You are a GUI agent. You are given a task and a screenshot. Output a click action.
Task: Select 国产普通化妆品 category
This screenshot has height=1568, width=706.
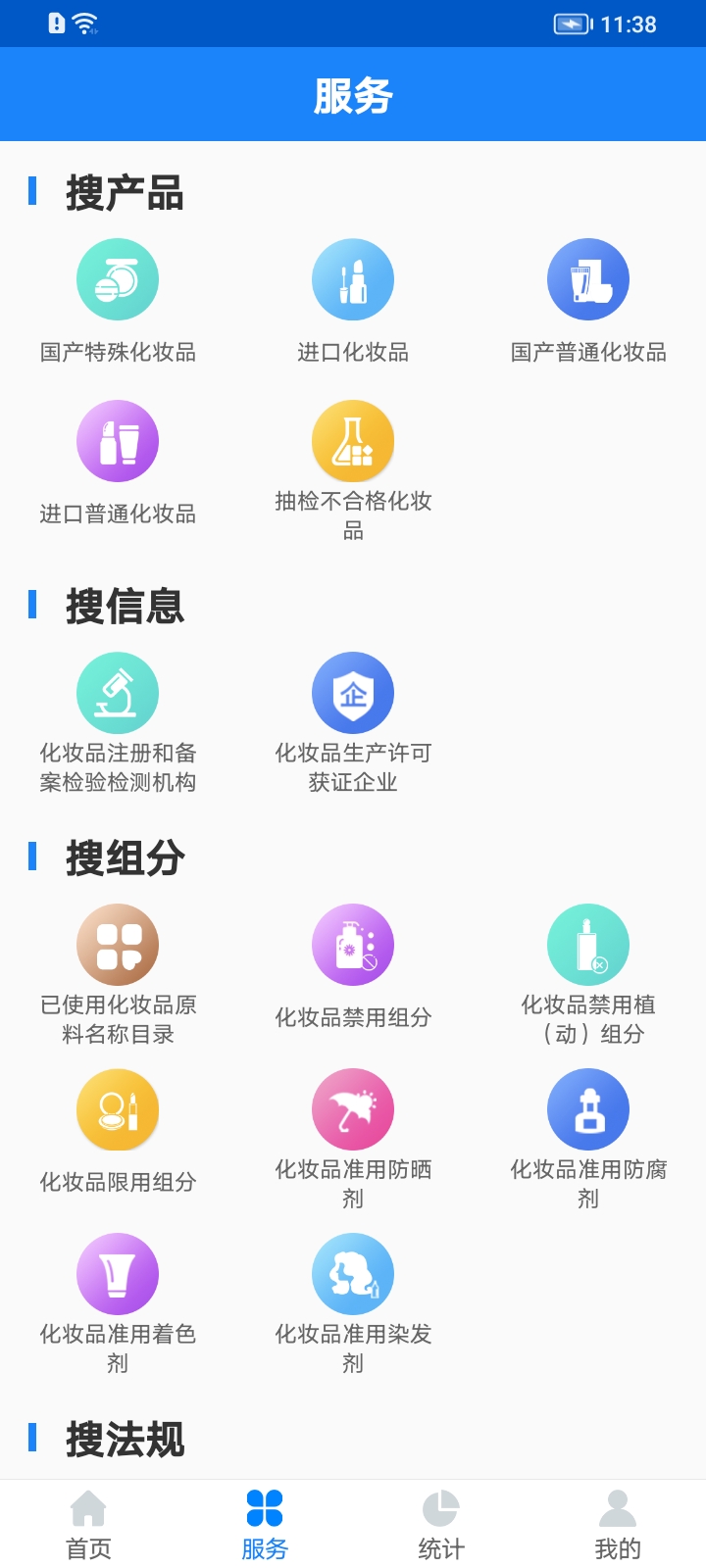tap(588, 280)
